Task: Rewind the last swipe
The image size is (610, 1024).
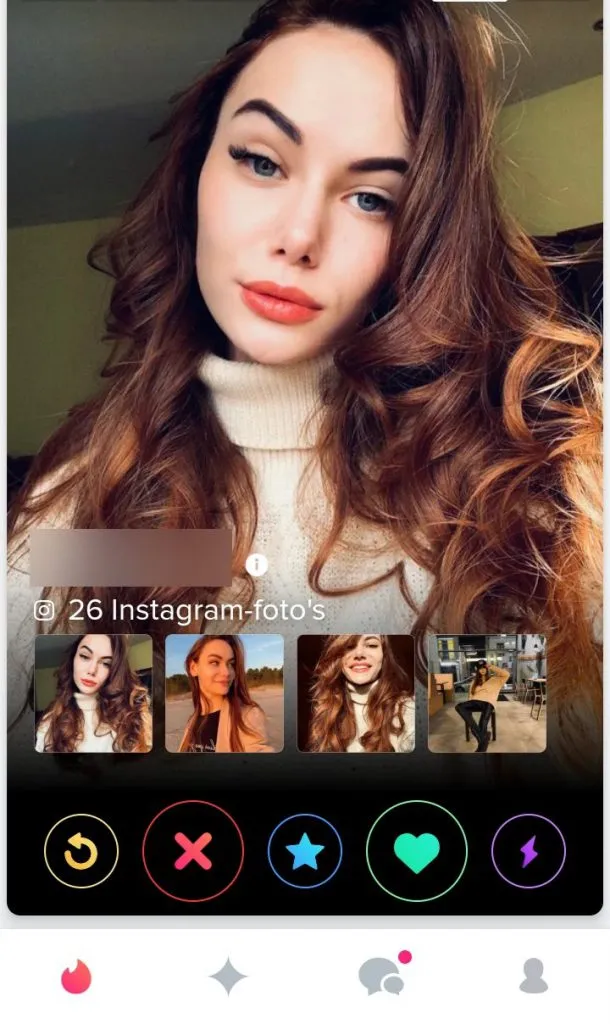Action: 81,851
